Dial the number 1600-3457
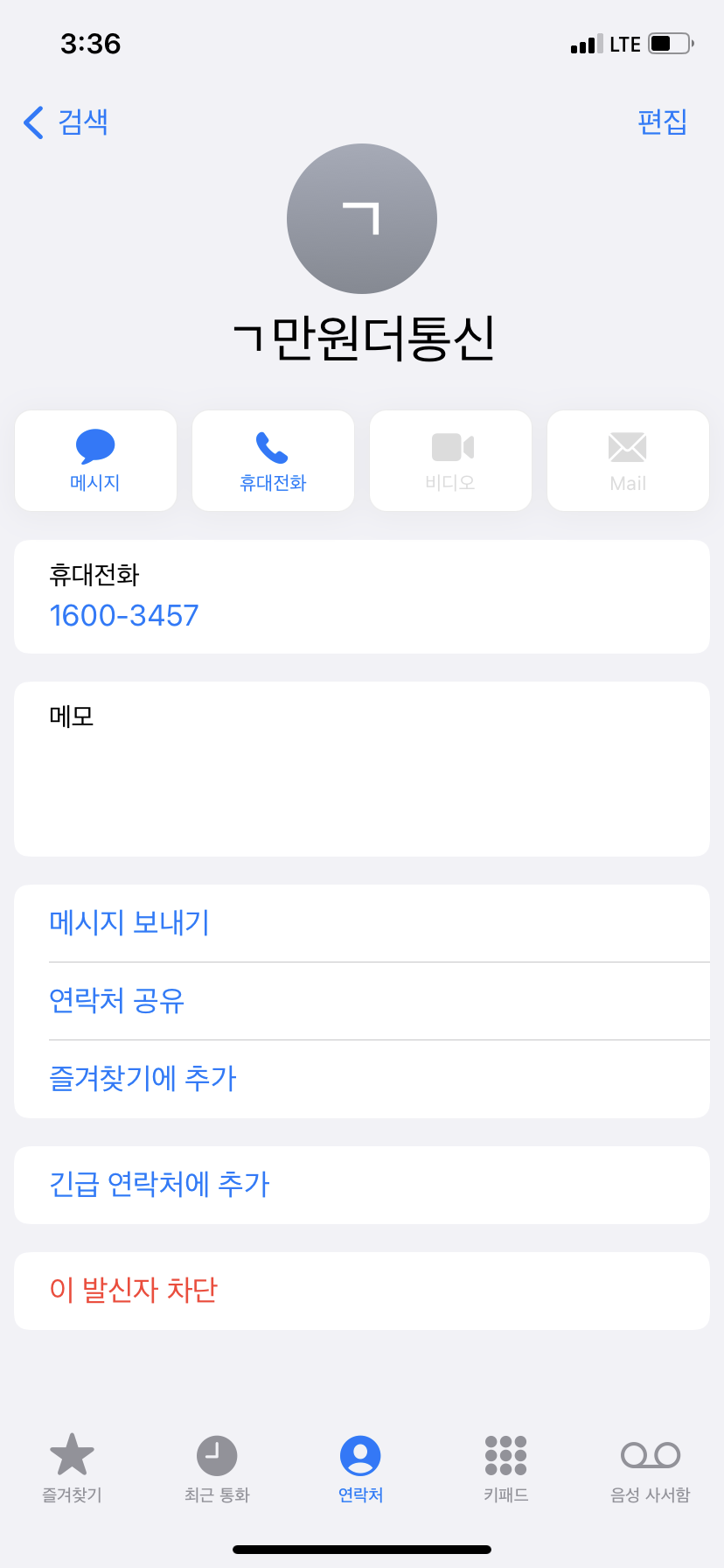This screenshot has height=1568, width=724. point(124,615)
